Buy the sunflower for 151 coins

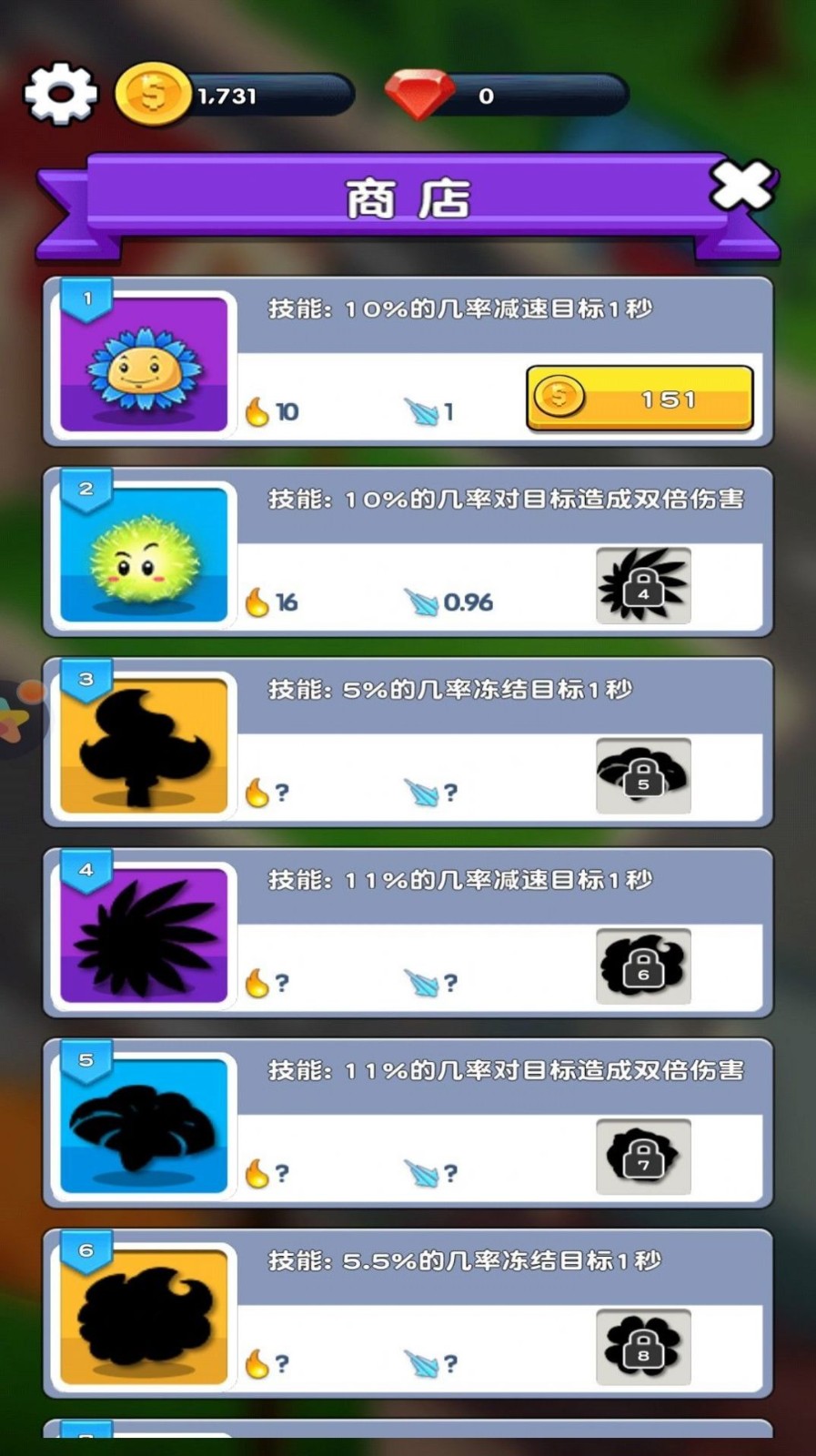pos(640,399)
